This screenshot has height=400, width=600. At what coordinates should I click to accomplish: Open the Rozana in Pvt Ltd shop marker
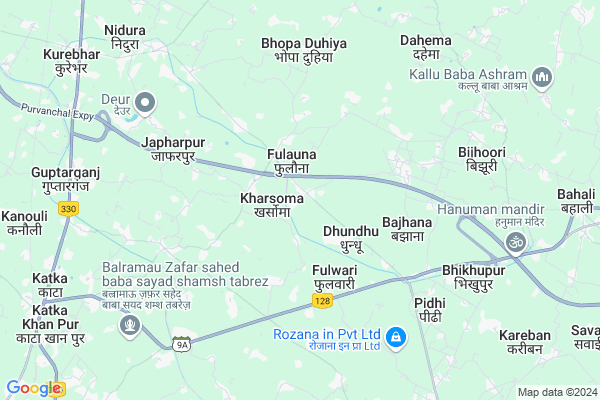(397, 338)
